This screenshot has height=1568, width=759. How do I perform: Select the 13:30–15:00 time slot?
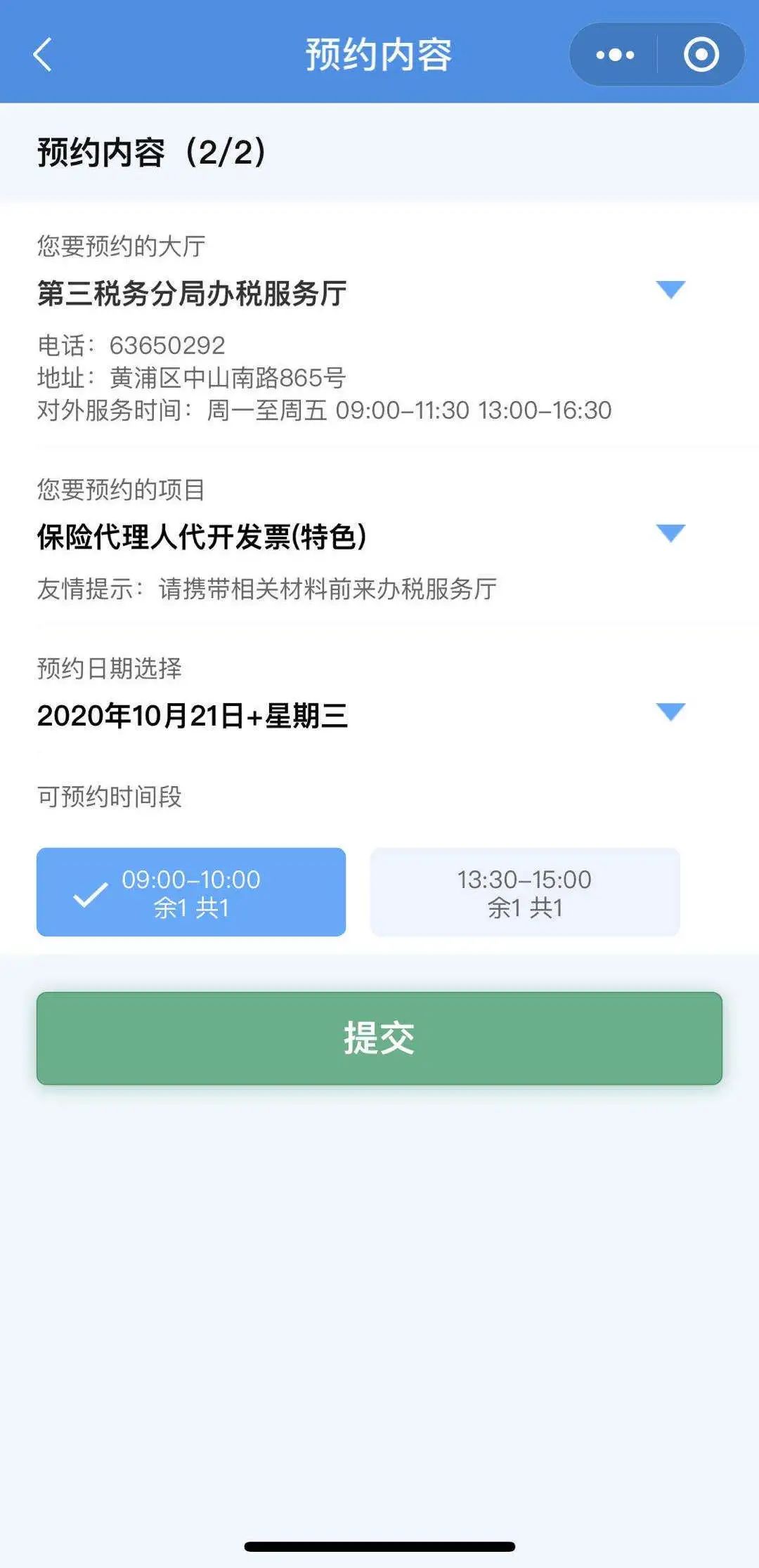[525, 892]
